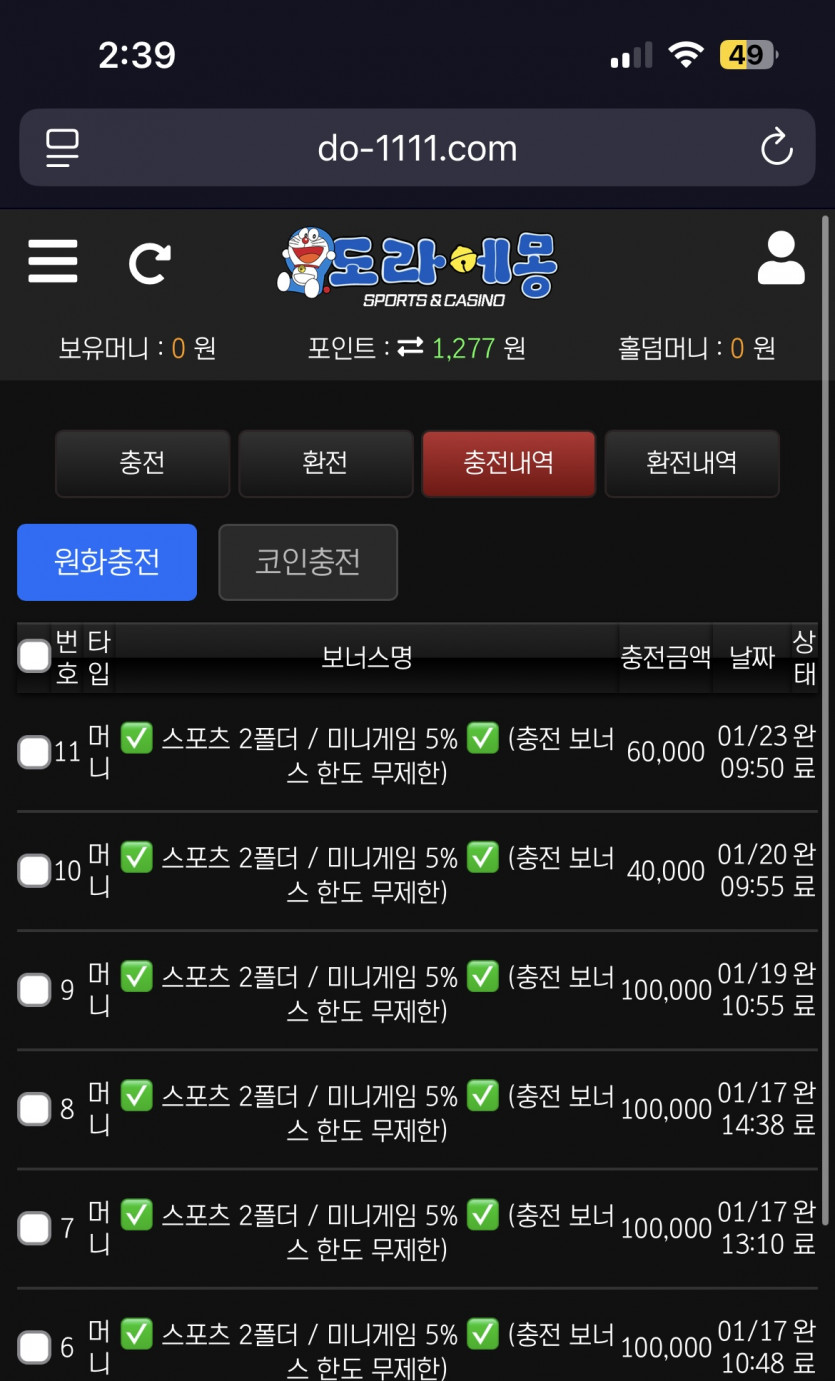Select the 원화충전 button

pos(107,562)
